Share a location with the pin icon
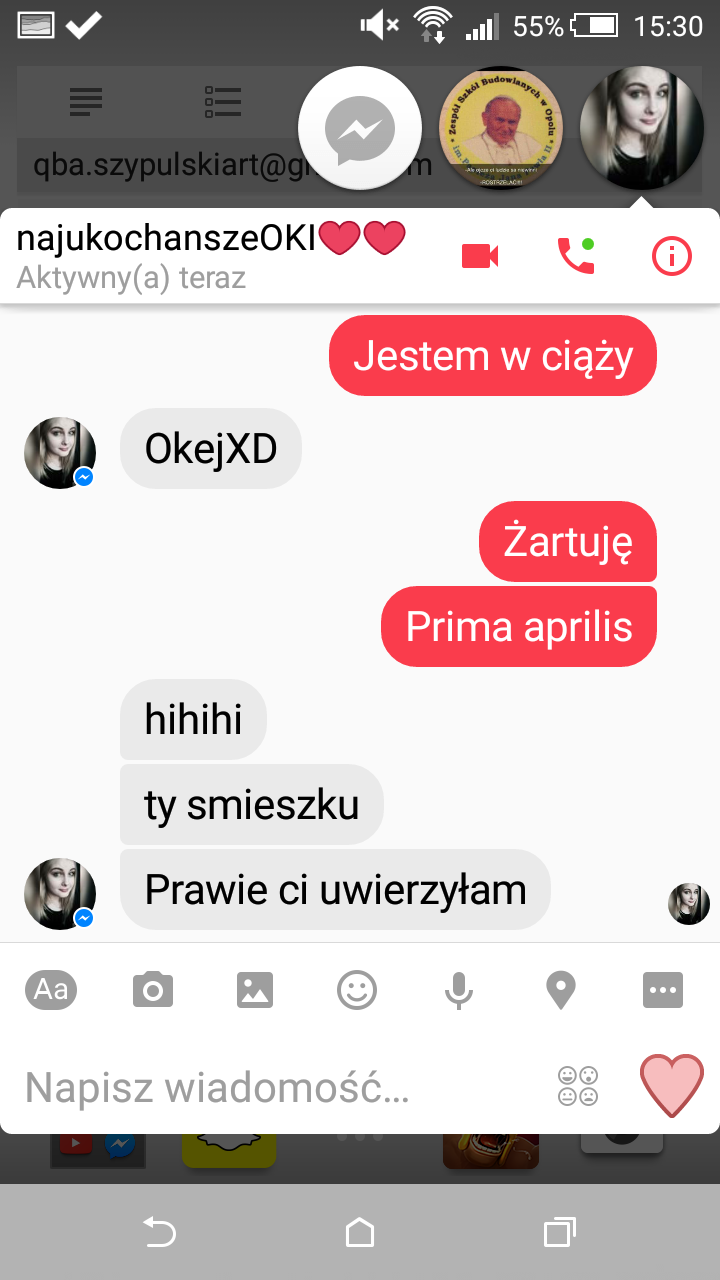Image resolution: width=720 pixels, height=1280 pixels. point(561,990)
